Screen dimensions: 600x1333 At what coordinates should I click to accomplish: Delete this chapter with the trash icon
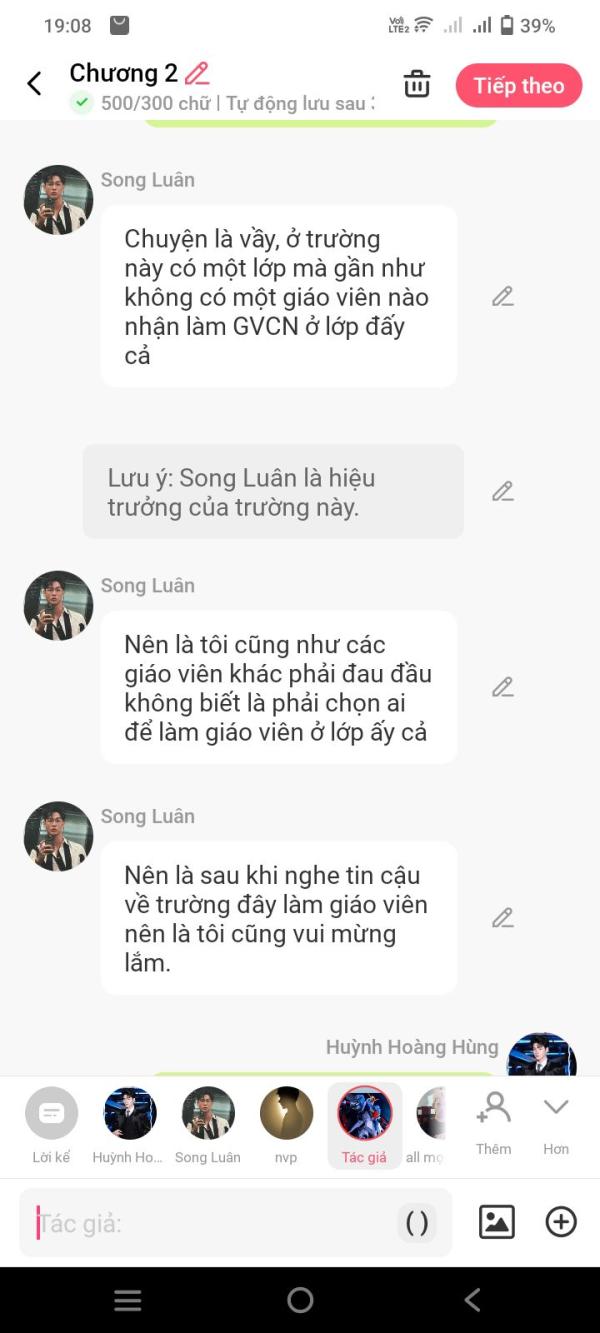point(417,85)
